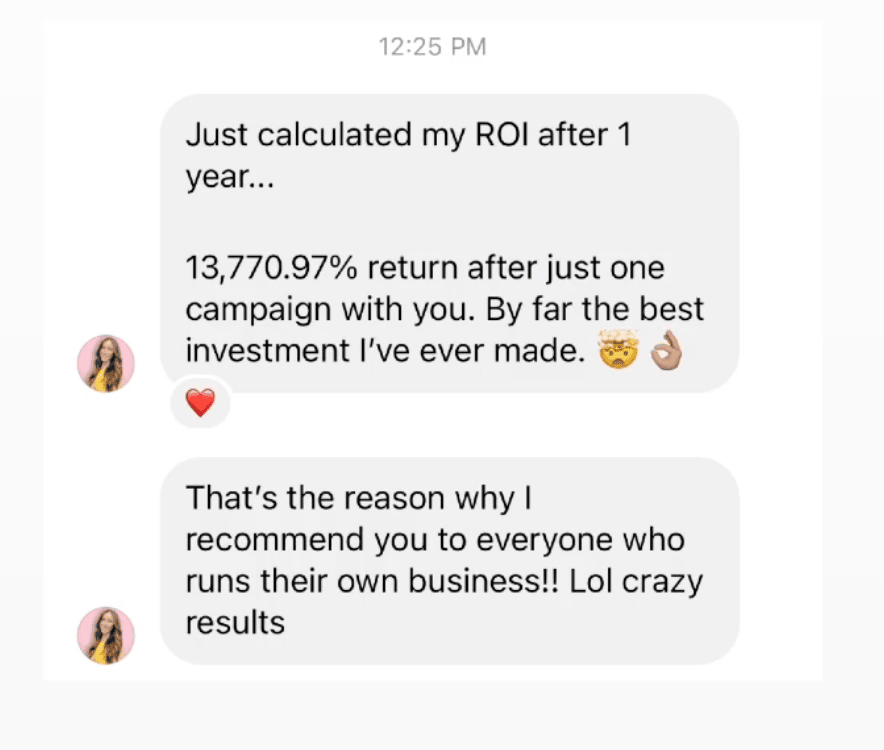The height and width of the screenshot is (750, 884).
Task: Tap the avatar next to the 'crazy results' message
Action: pyautogui.click(x=106, y=635)
